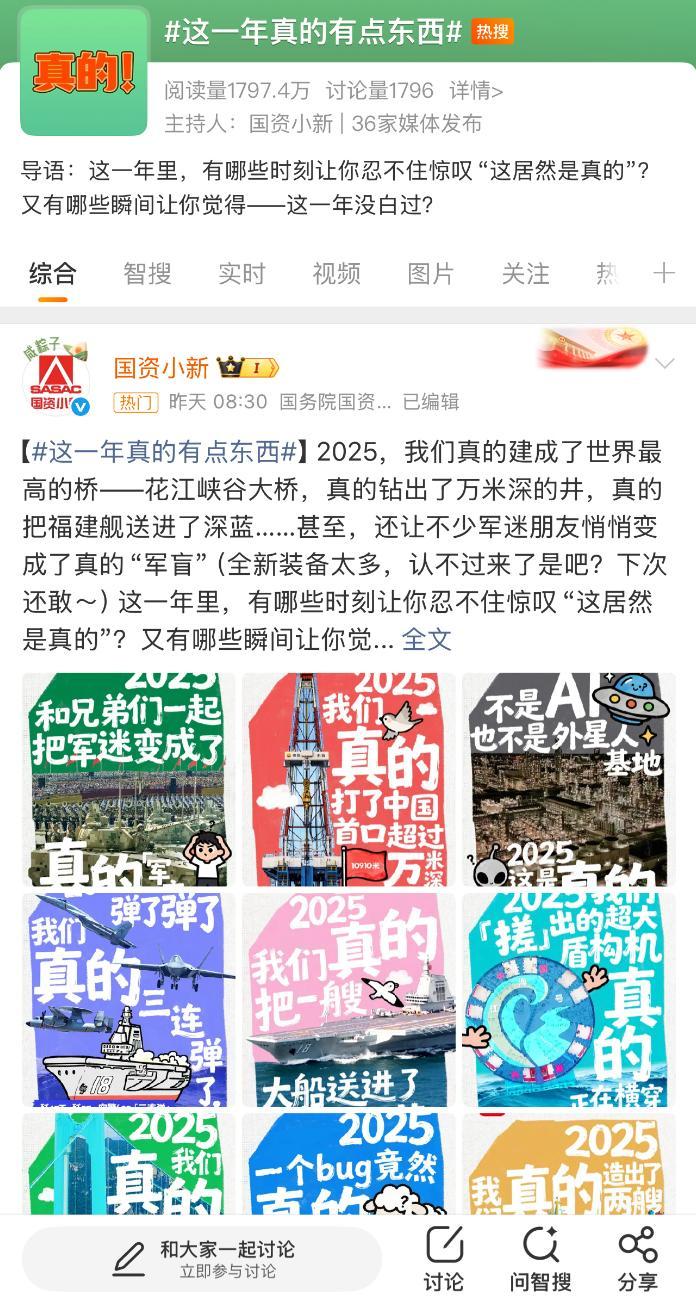Viewport: 696px width, 1306px height.
Task: Open 问智搜 smart search
Action: [540, 1259]
